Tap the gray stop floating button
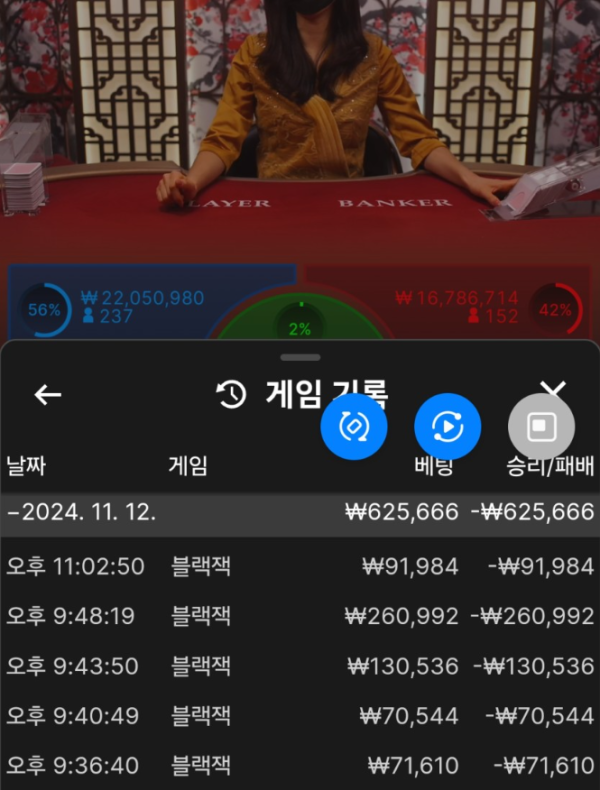Screen dimensions: 600x790 coord(541,427)
